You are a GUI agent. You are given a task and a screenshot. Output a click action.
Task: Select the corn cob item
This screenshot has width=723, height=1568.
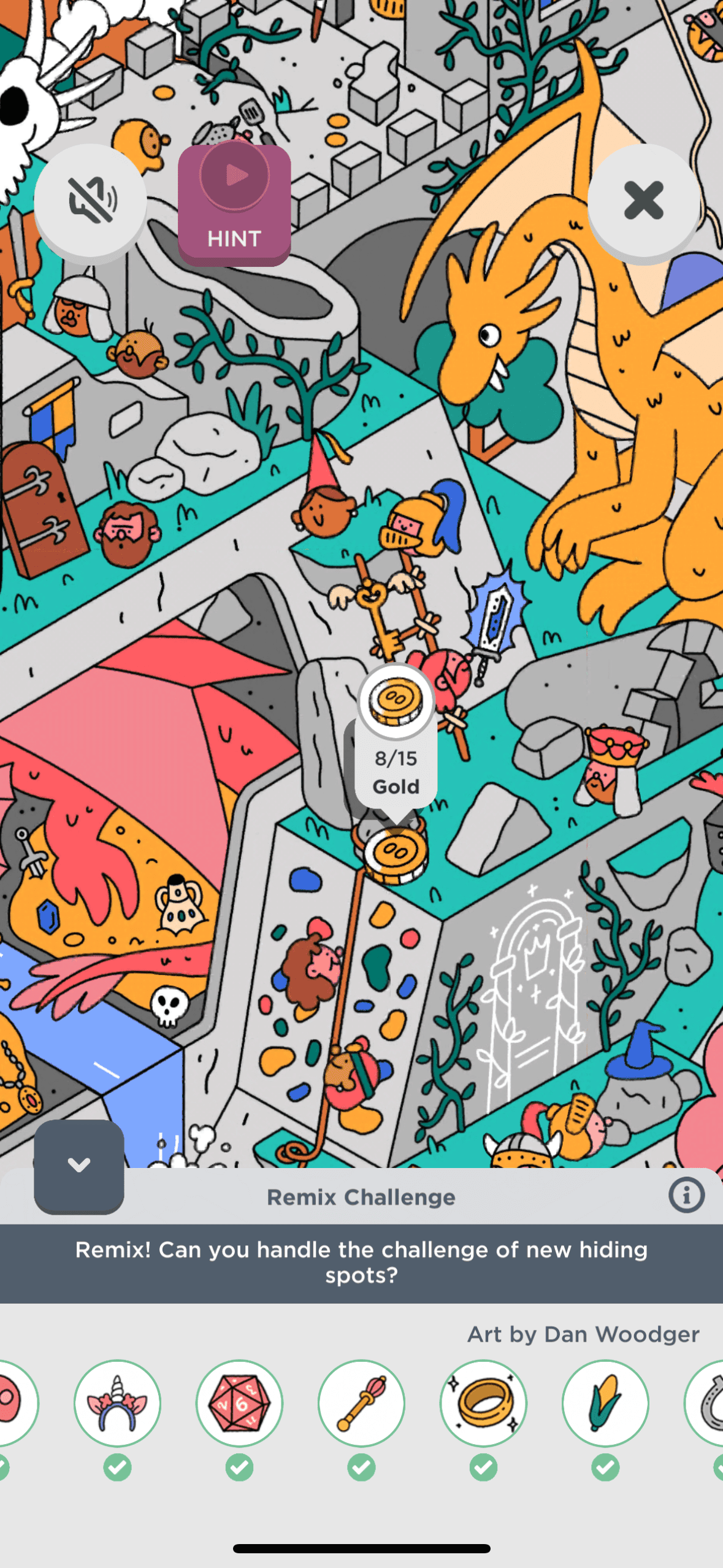[605, 1403]
